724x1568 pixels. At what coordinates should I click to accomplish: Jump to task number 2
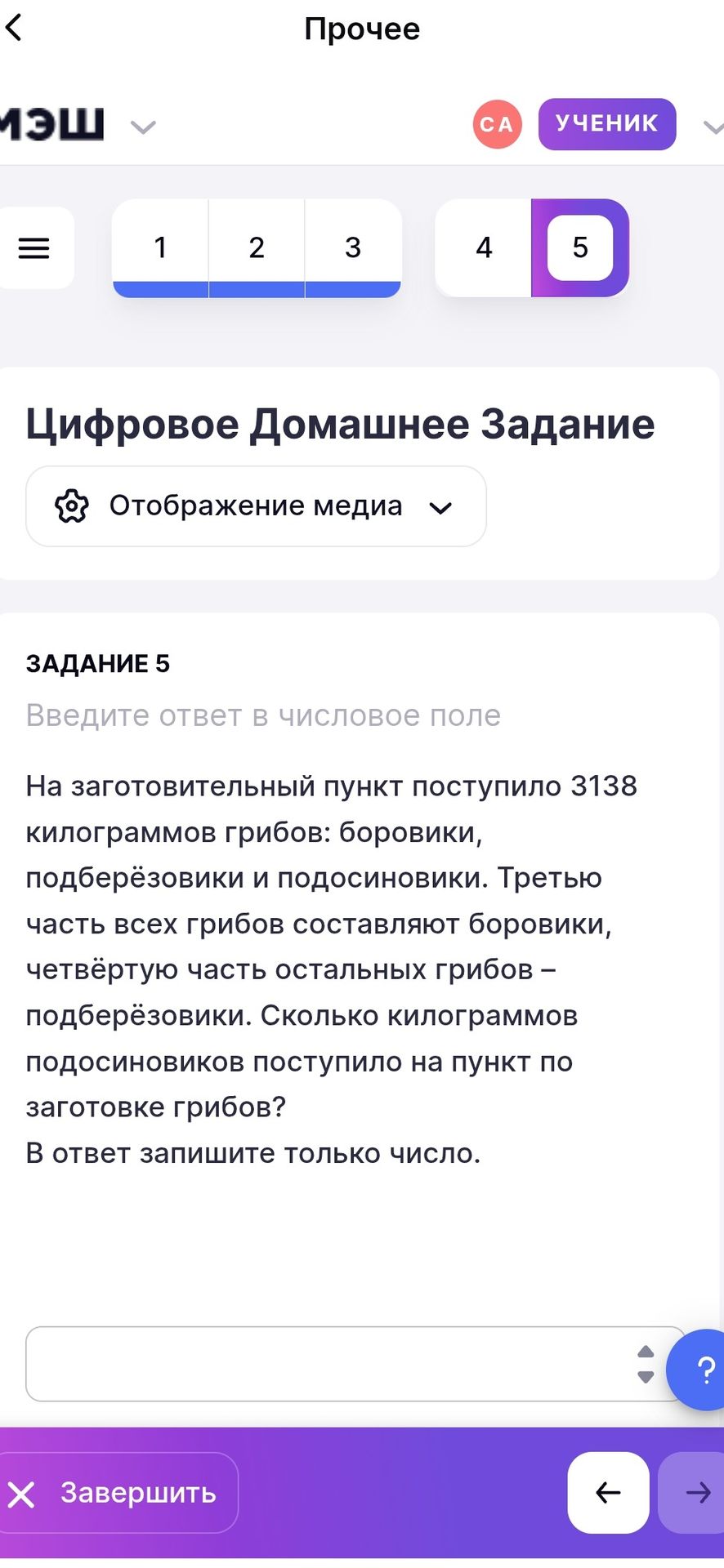[257, 247]
